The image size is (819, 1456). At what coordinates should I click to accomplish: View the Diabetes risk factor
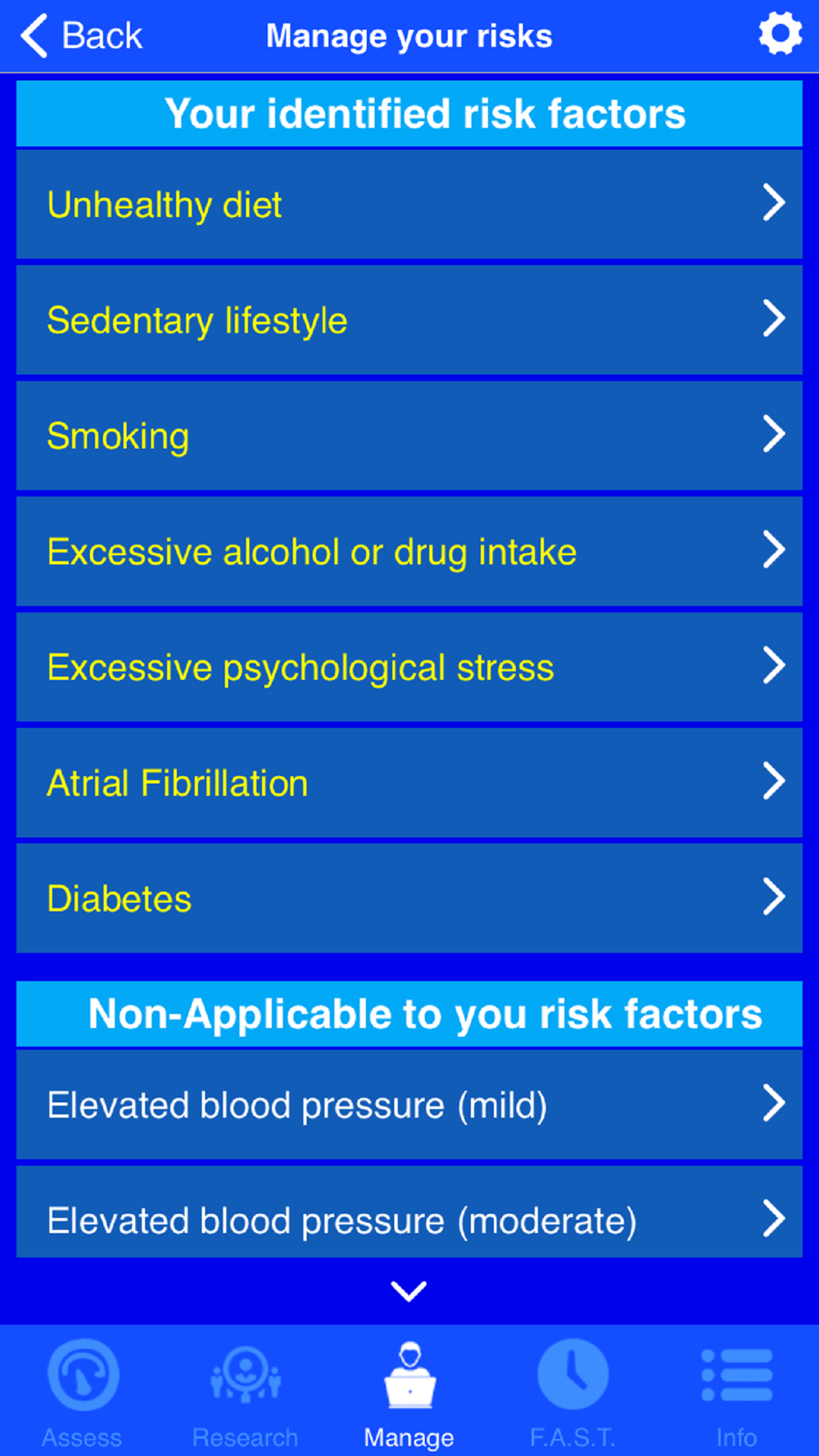[409, 898]
